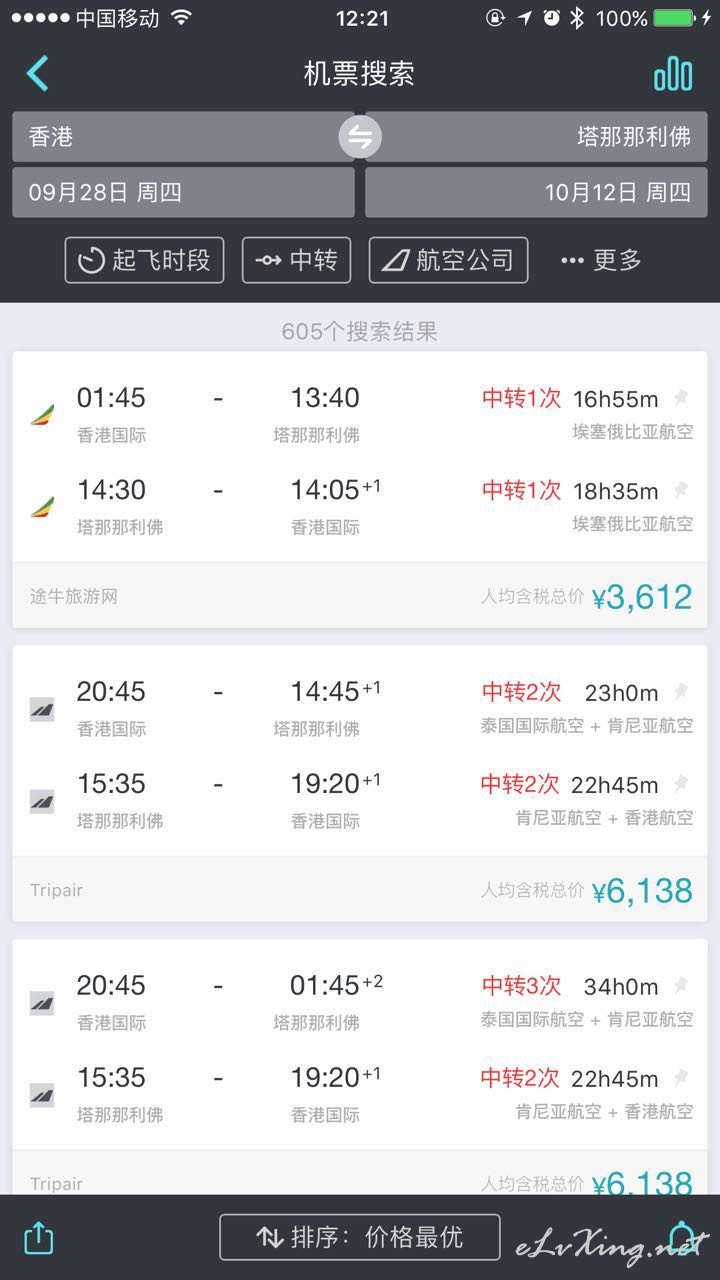Change sorting from 价格最优
The height and width of the screenshot is (1280, 720).
click(x=360, y=1237)
